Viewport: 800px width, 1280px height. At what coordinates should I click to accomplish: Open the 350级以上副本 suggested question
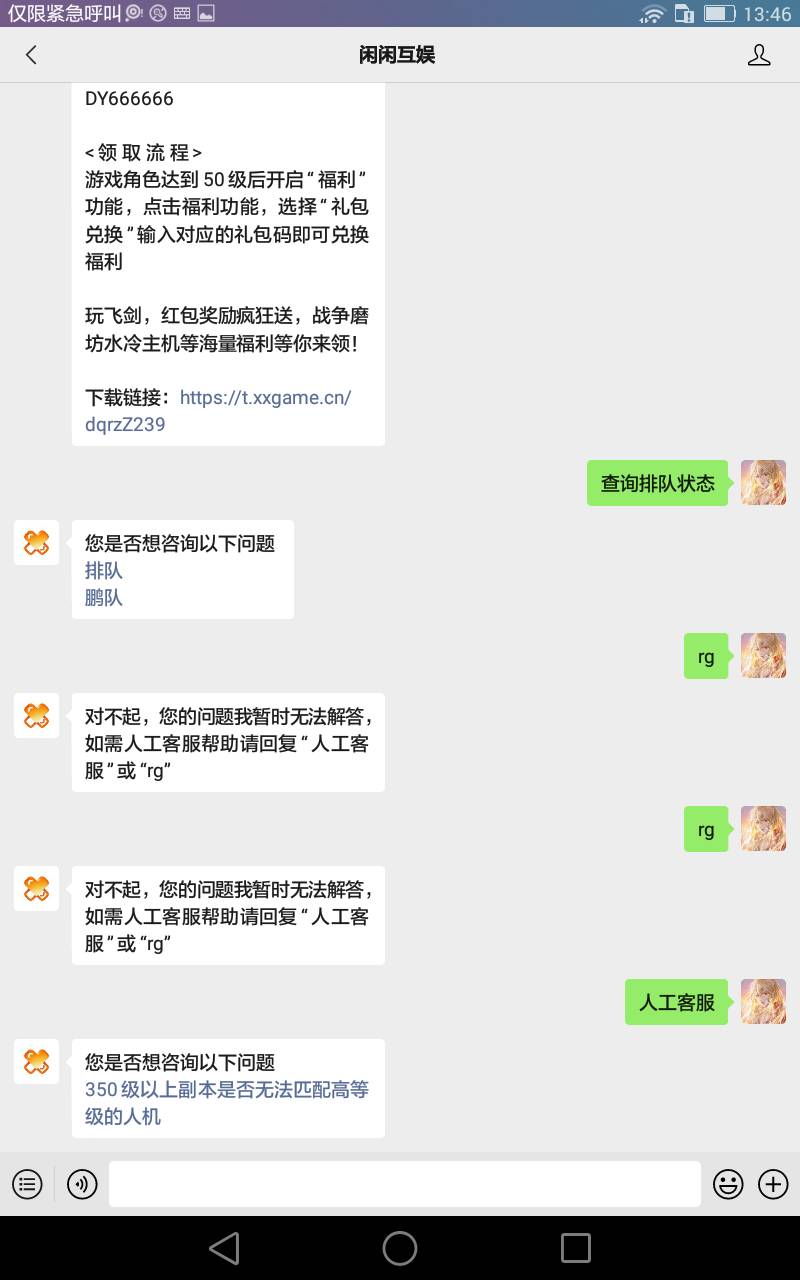(x=226, y=1103)
